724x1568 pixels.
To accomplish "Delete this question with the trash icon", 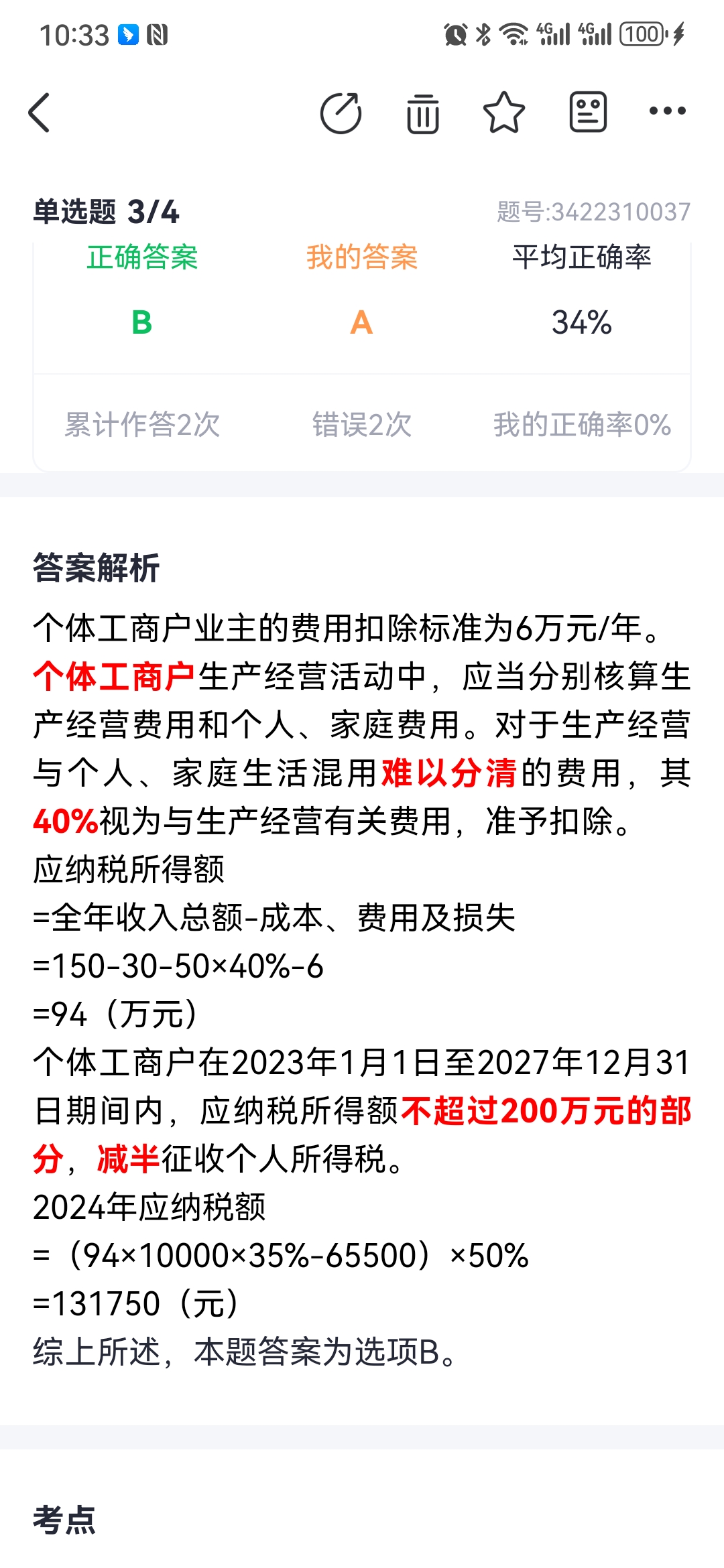I will (422, 113).
